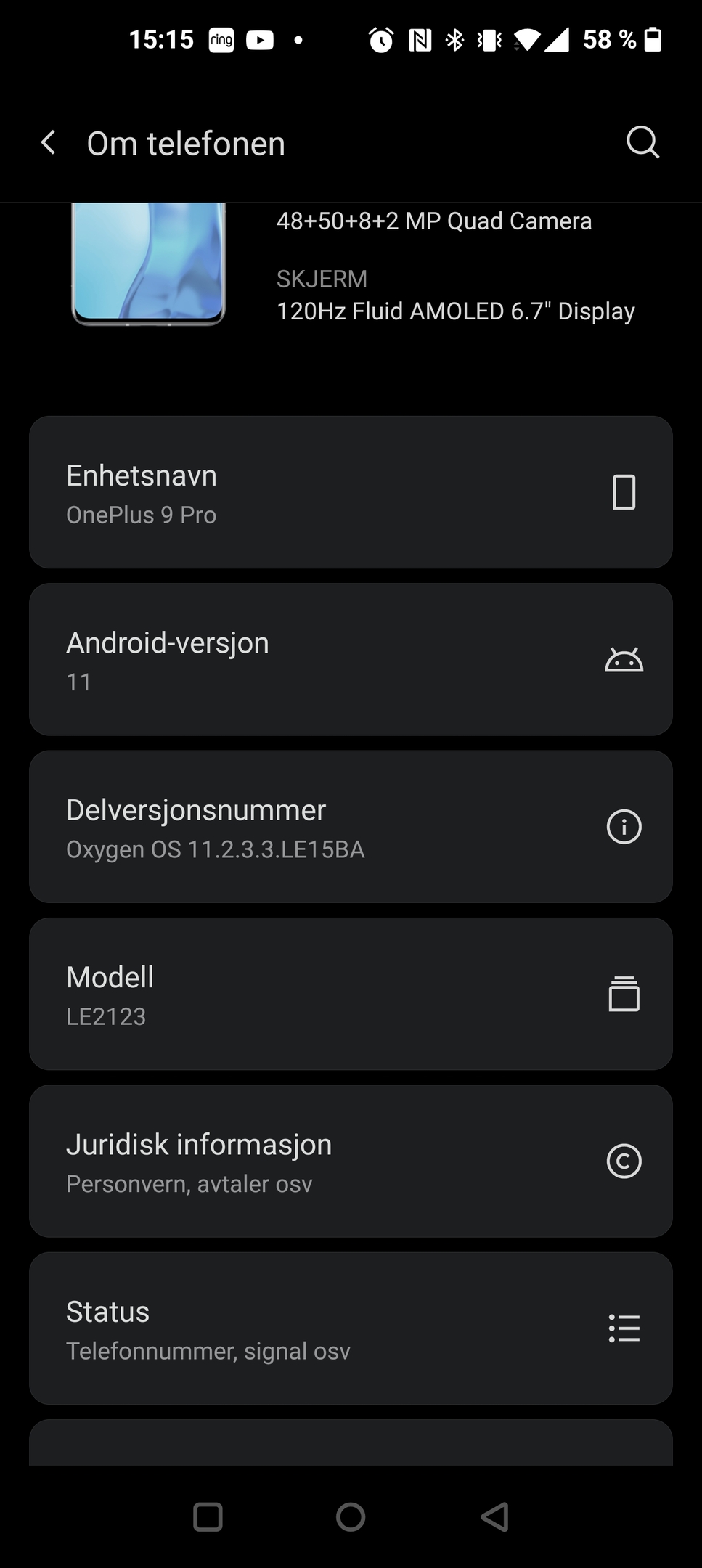702x1568 pixels.
Task: Open Juridisk informasjon
Action: [351, 1161]
